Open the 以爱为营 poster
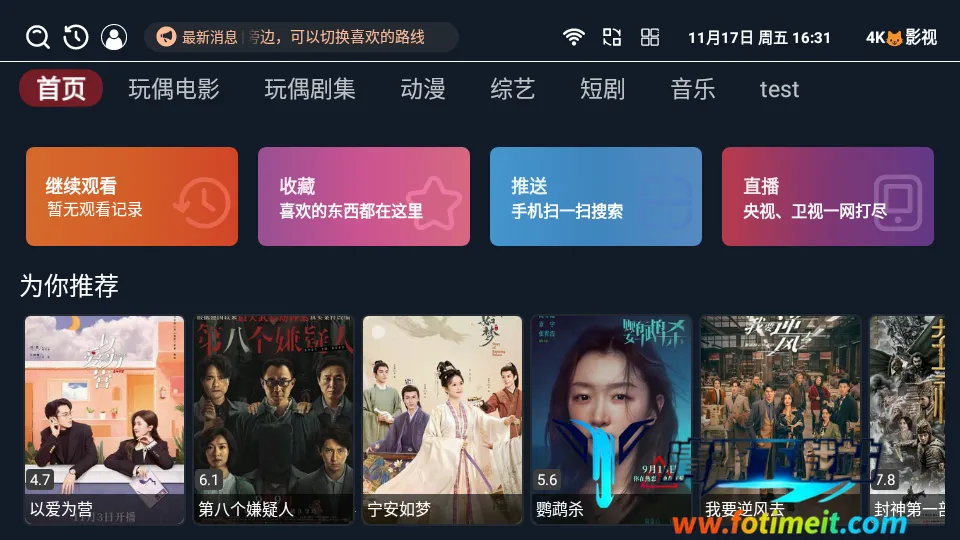Image resolution: width=960 pixels, height=540 pixels. [x=105, y=420]
